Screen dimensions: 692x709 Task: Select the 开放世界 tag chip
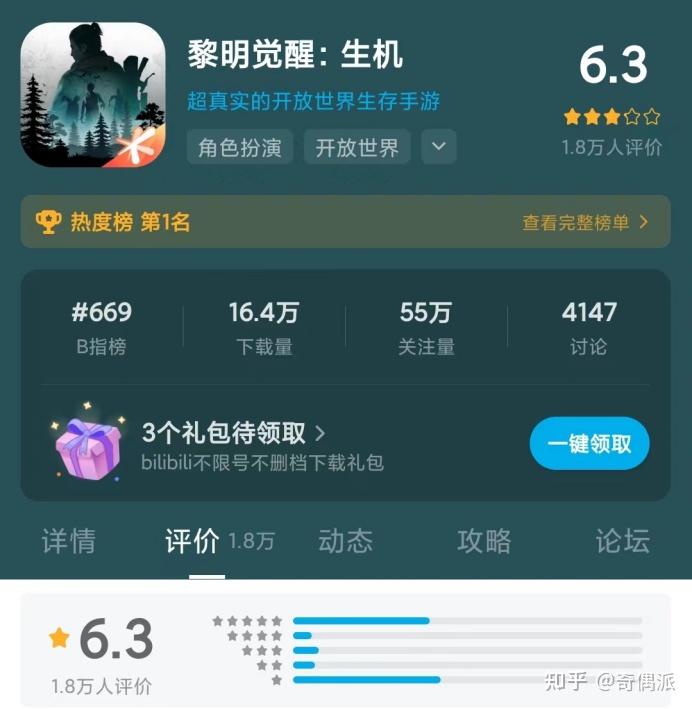point(357,148)
